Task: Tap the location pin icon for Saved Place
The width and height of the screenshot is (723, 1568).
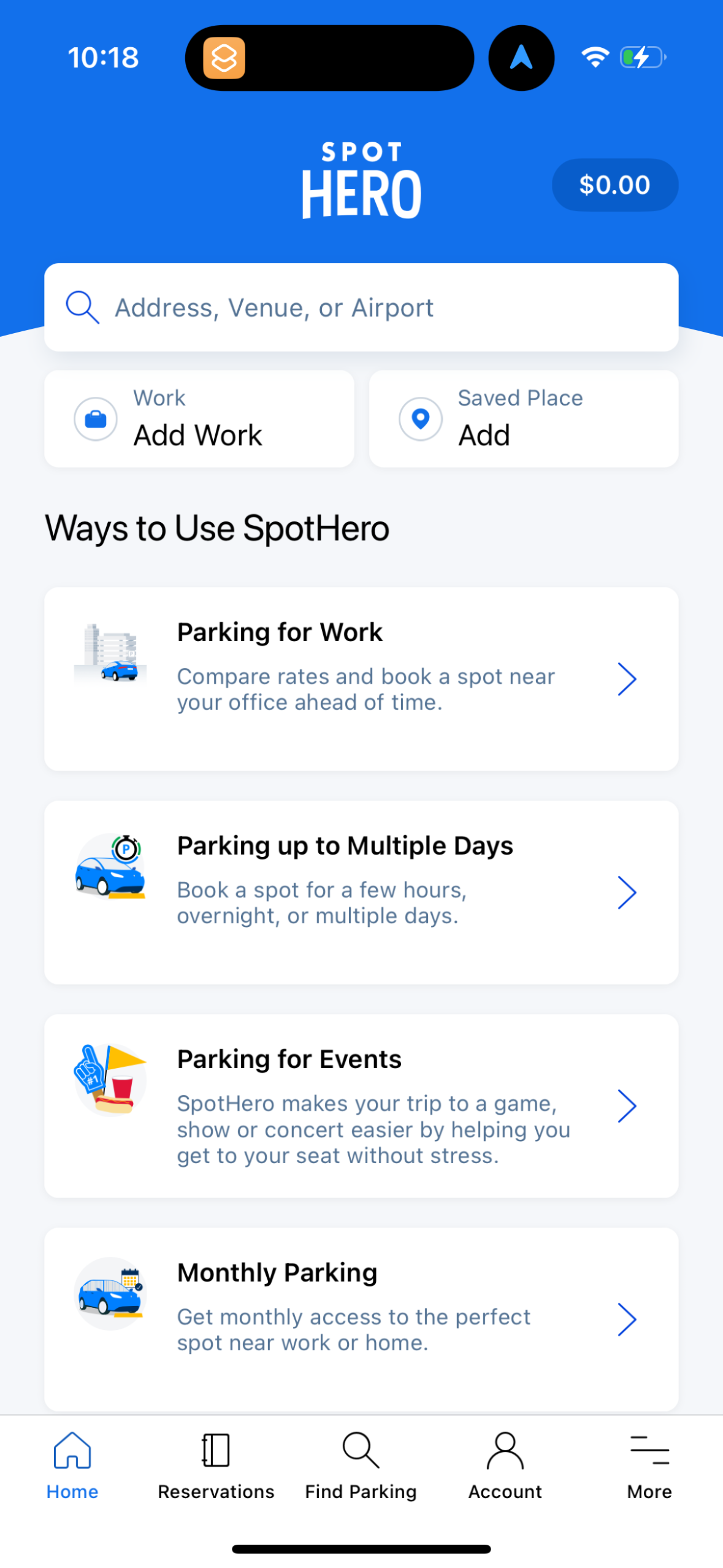Action: click(x=419, y=418)
